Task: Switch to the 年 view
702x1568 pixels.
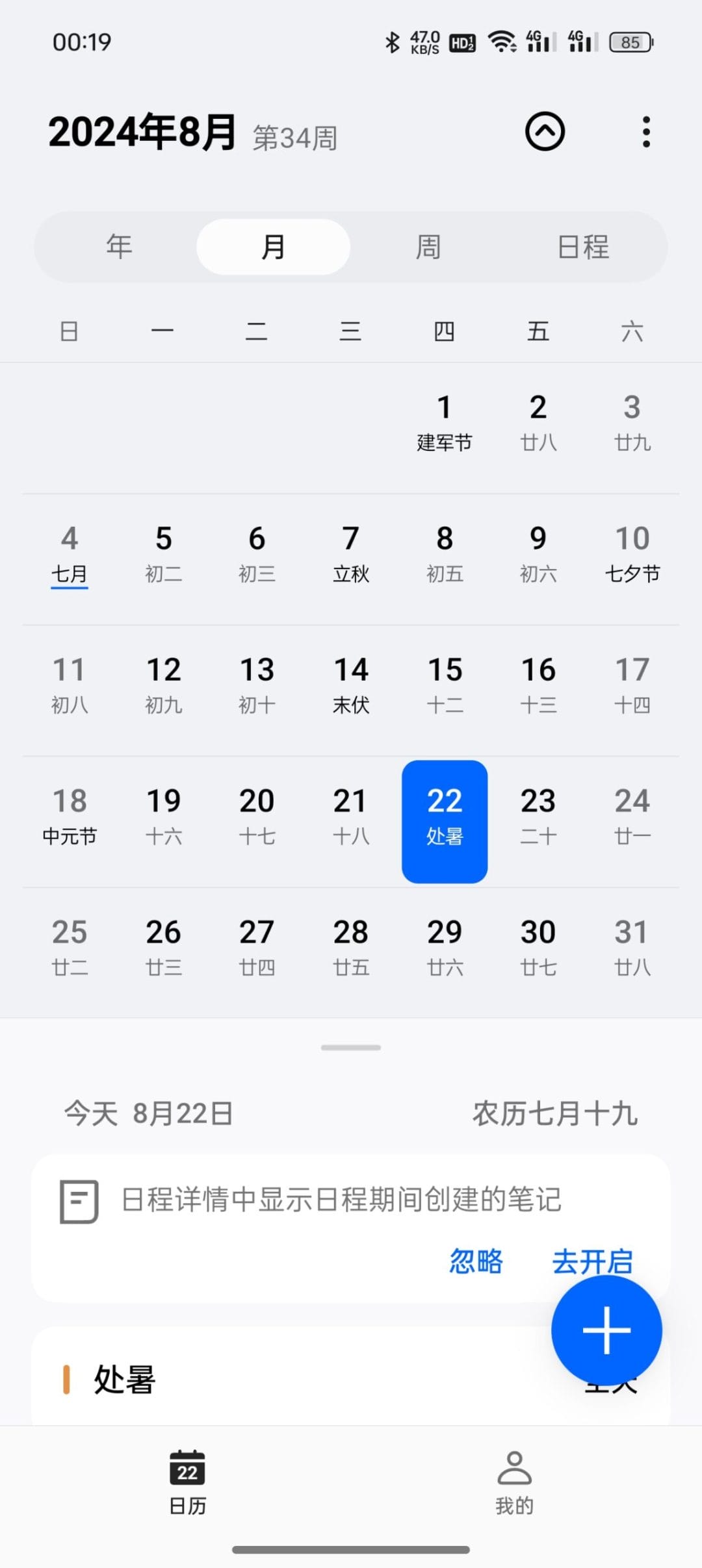Action: pos(119,247)
